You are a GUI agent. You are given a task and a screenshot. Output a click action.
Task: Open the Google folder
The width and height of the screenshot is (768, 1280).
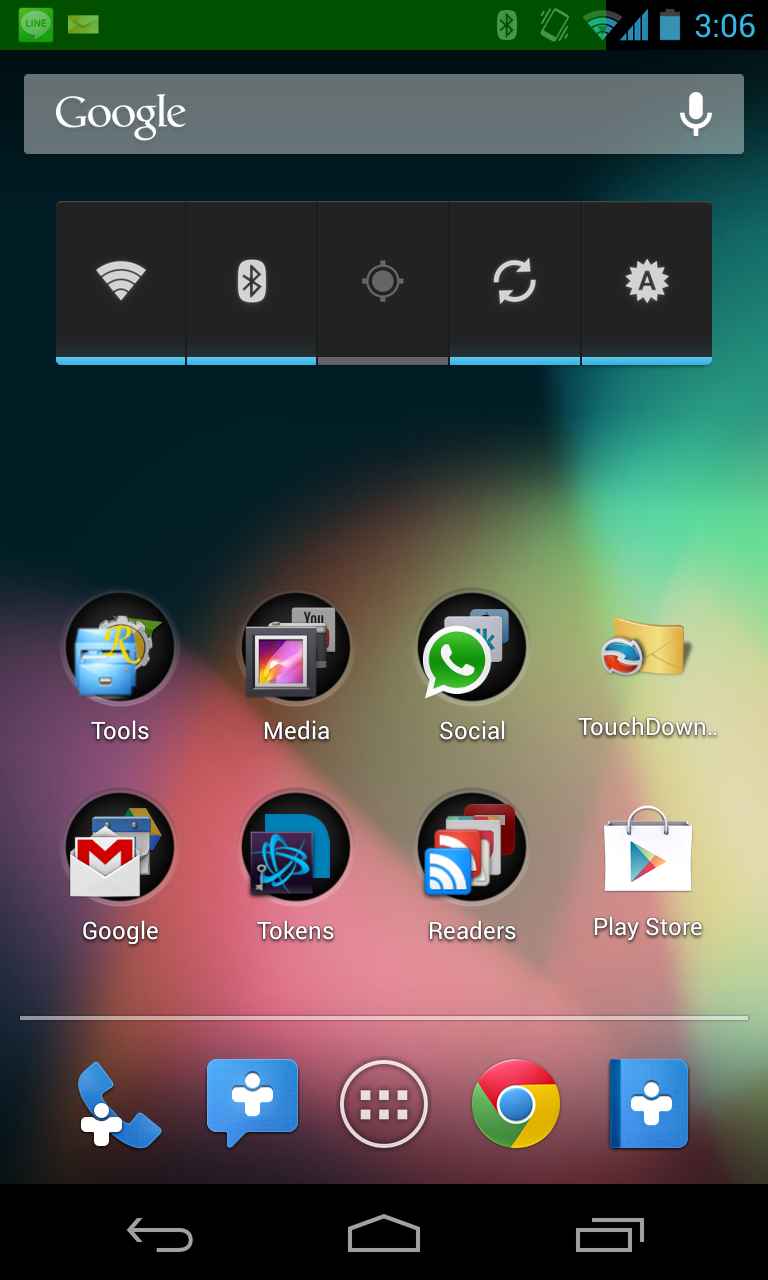(120, 850)
